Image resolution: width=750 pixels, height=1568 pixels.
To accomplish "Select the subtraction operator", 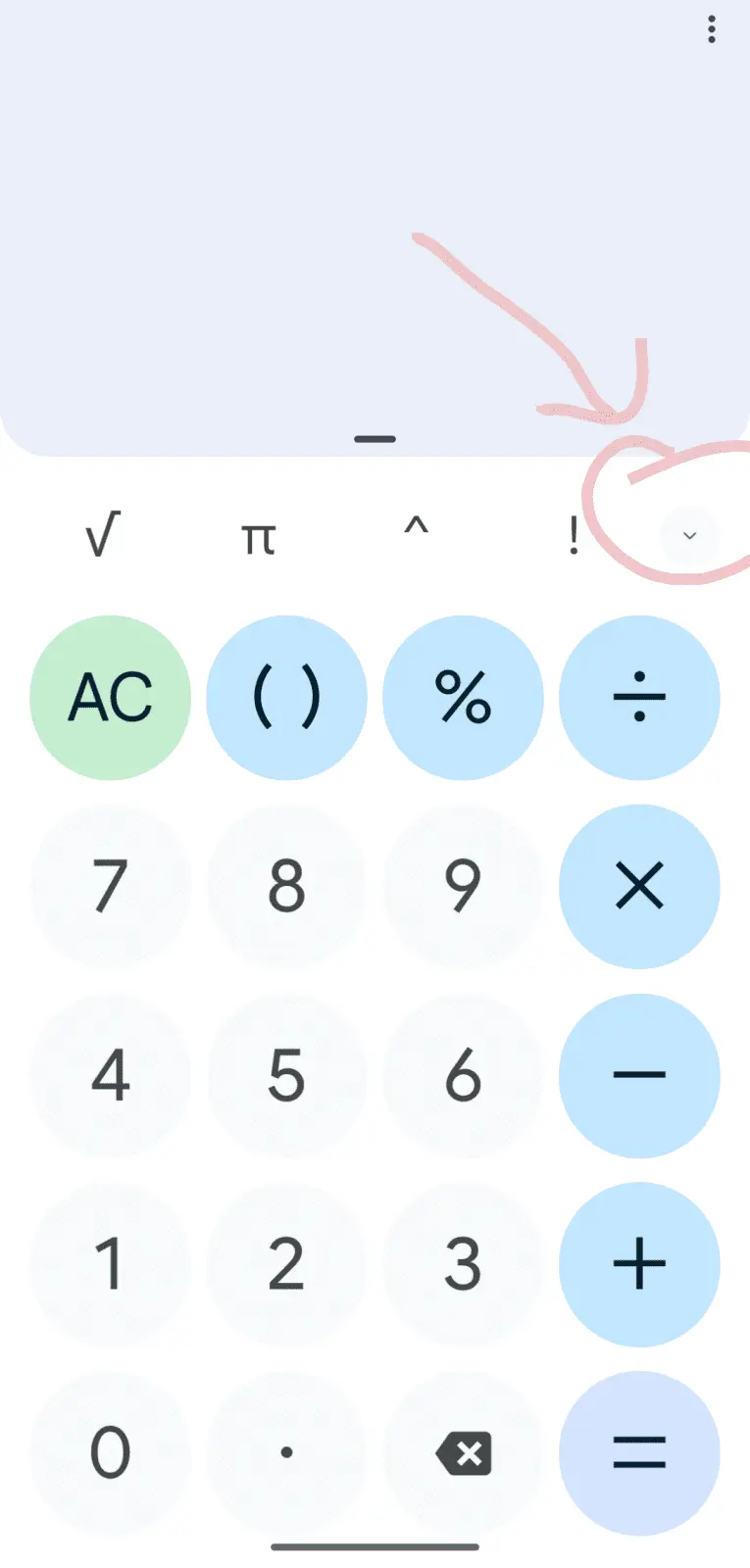I will (639, 1075).
